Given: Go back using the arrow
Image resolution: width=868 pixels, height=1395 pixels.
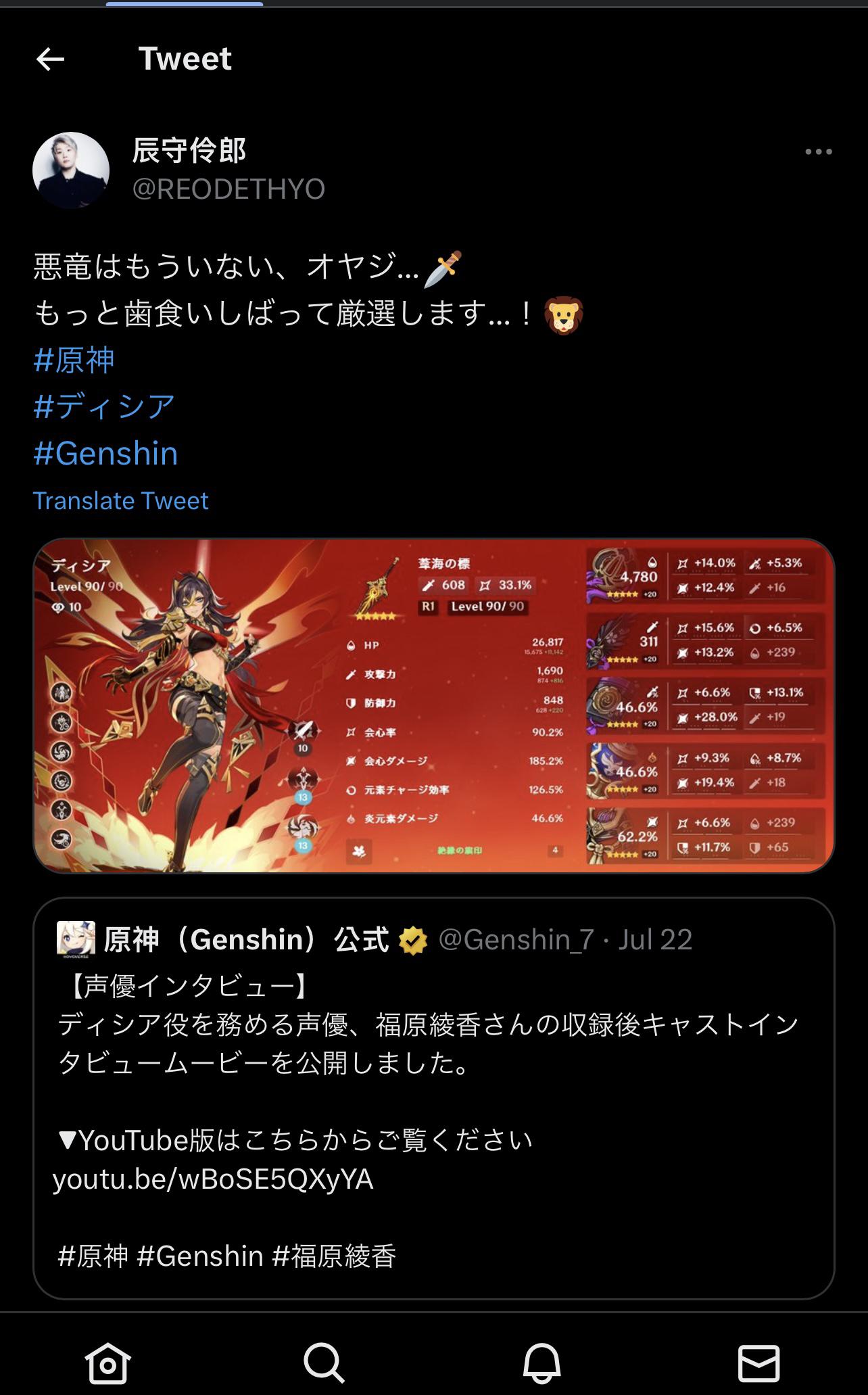Looking at the screenshot, I should (x=50, y=60).
